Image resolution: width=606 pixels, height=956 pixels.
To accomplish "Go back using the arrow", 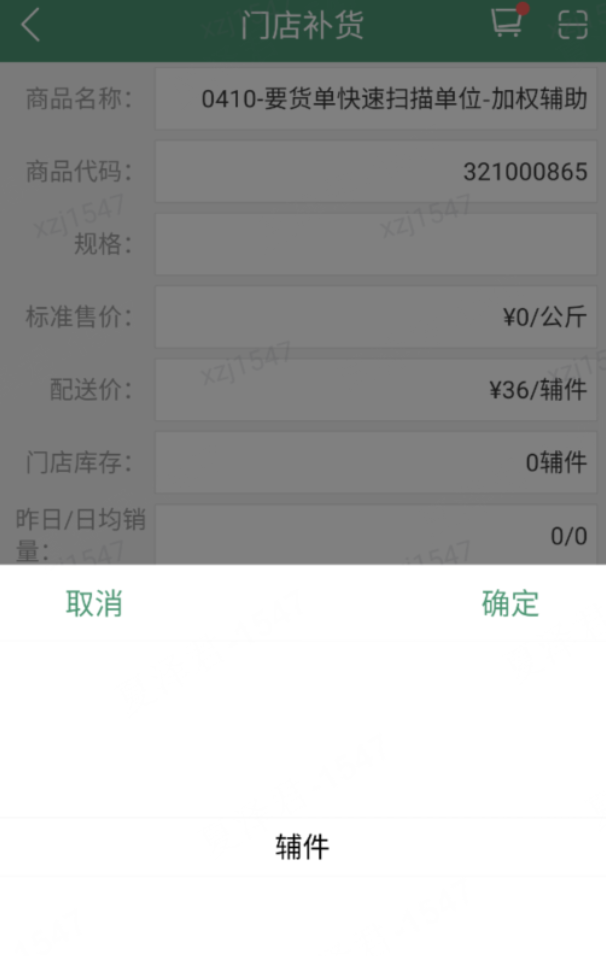I will point(31,26).
